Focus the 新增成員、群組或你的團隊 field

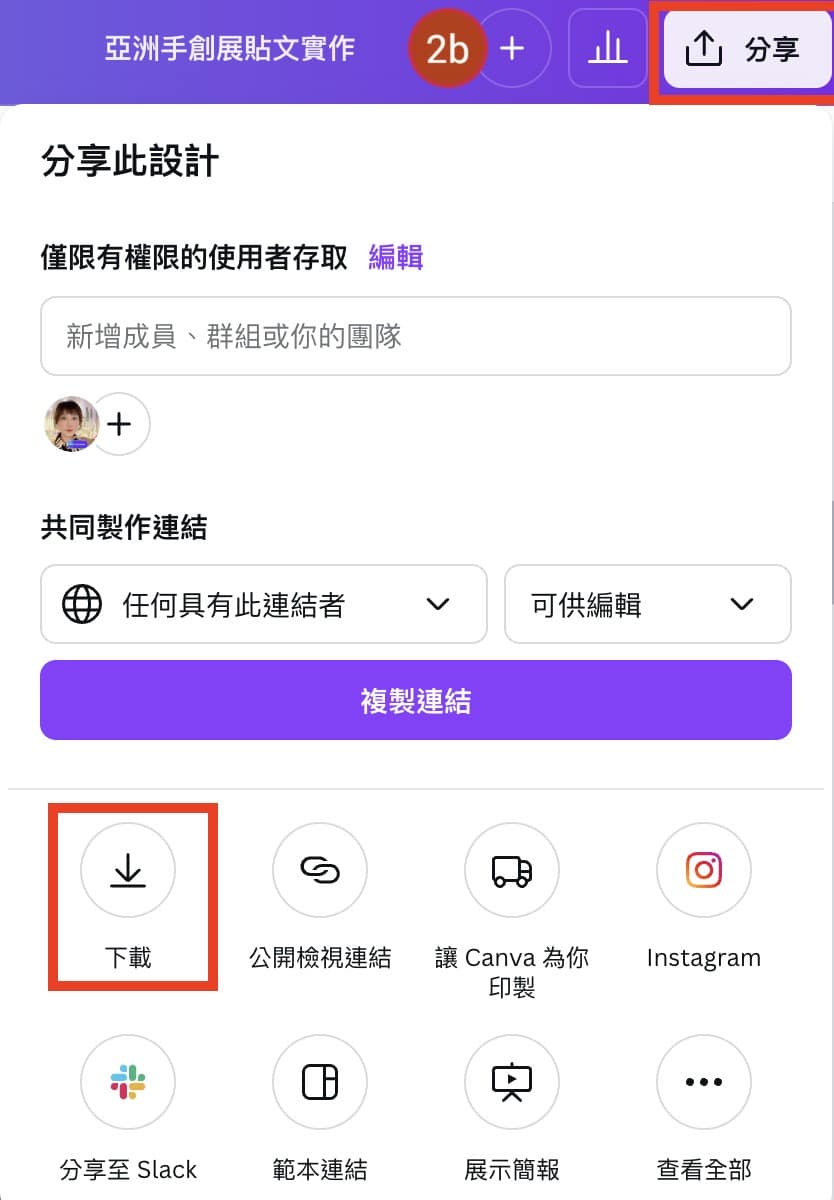pos(415,336)
